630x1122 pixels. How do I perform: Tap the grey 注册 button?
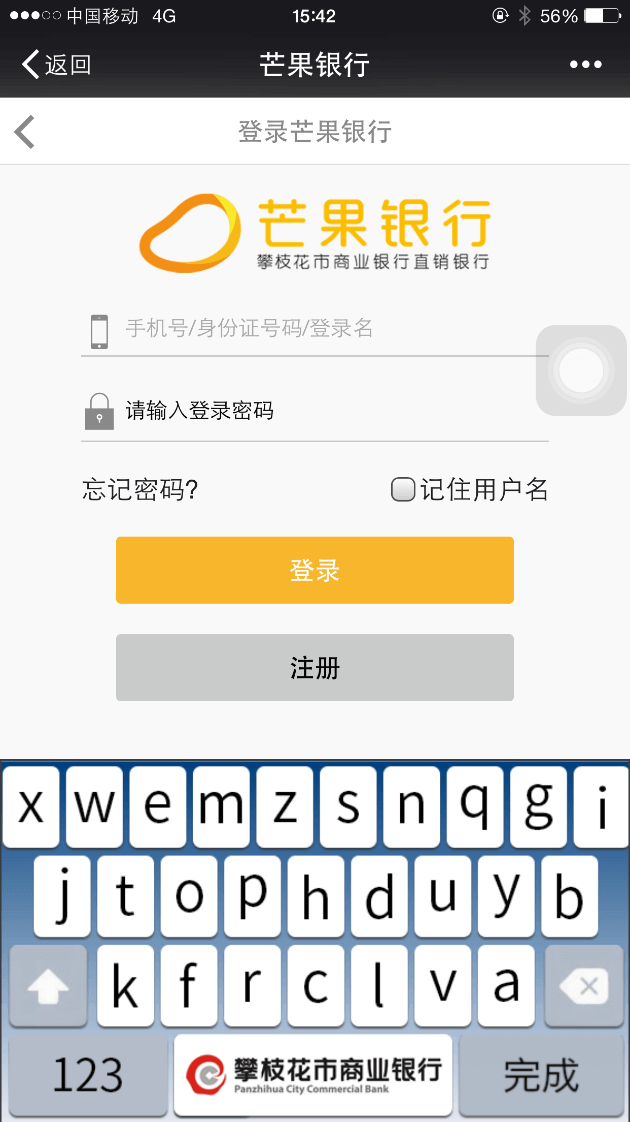(x=315, y=668)
